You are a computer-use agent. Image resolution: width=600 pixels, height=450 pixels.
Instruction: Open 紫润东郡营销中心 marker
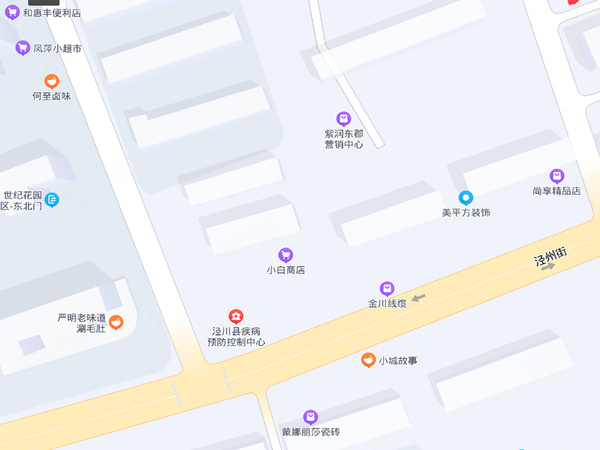coord(344,118)
